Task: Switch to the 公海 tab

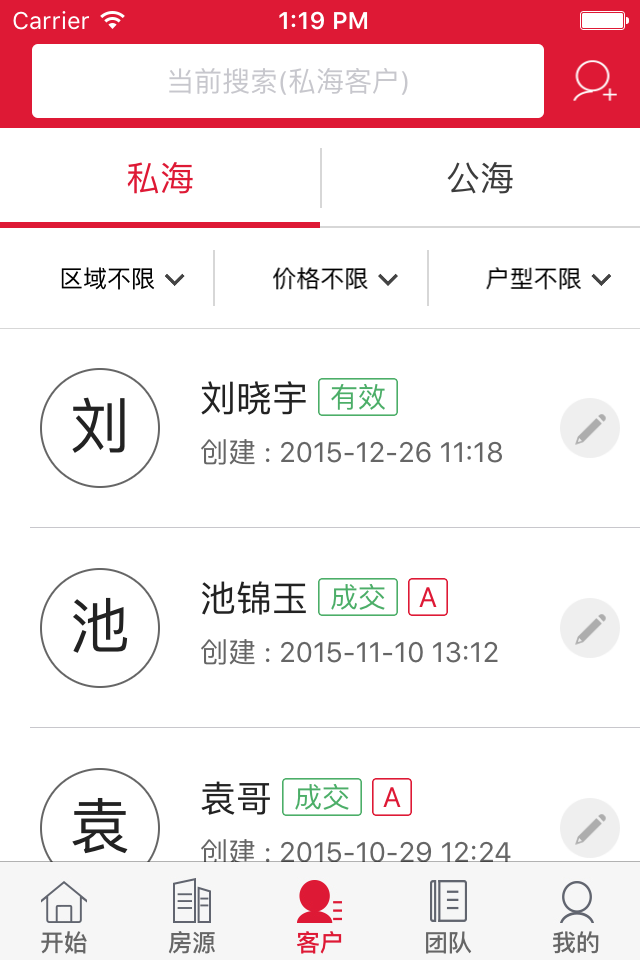Action: tap(480, 179)
